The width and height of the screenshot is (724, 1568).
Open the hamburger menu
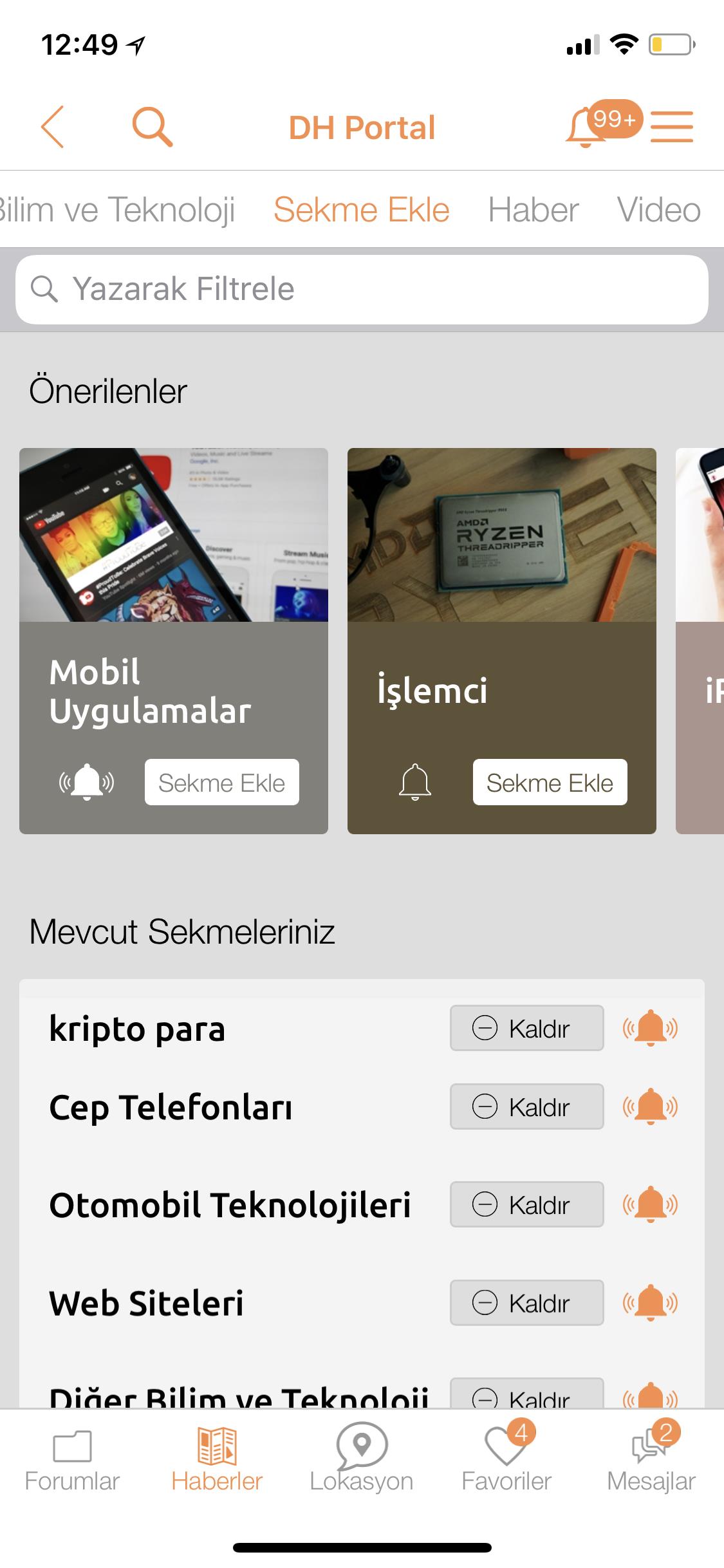click(671, 127)
